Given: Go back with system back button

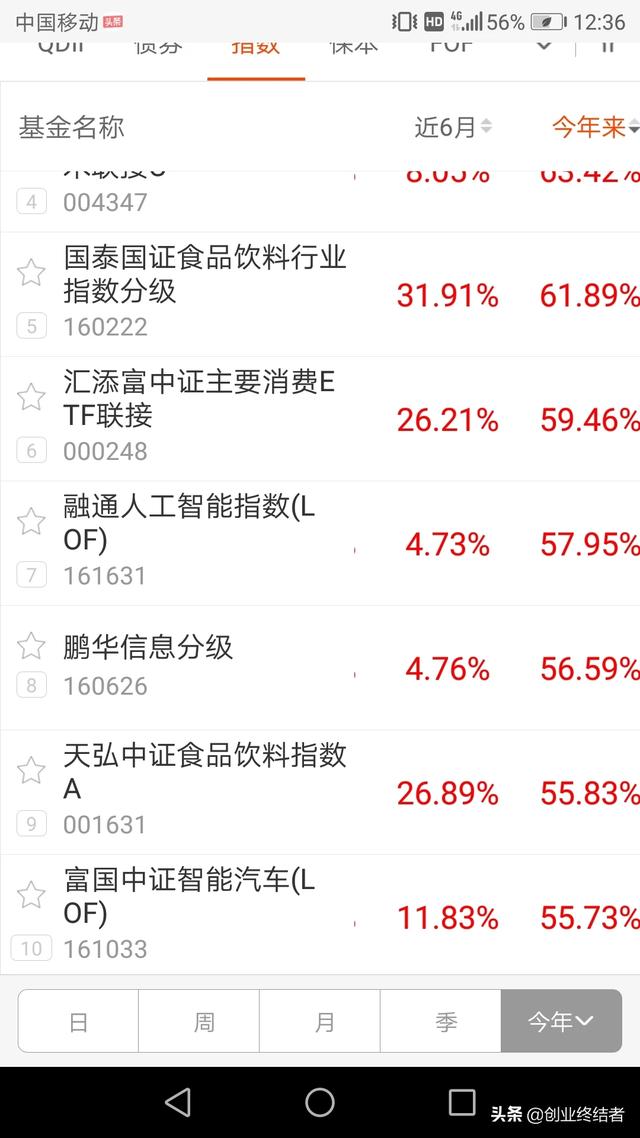Looking at the screenshot, I should pos(178,1102).
